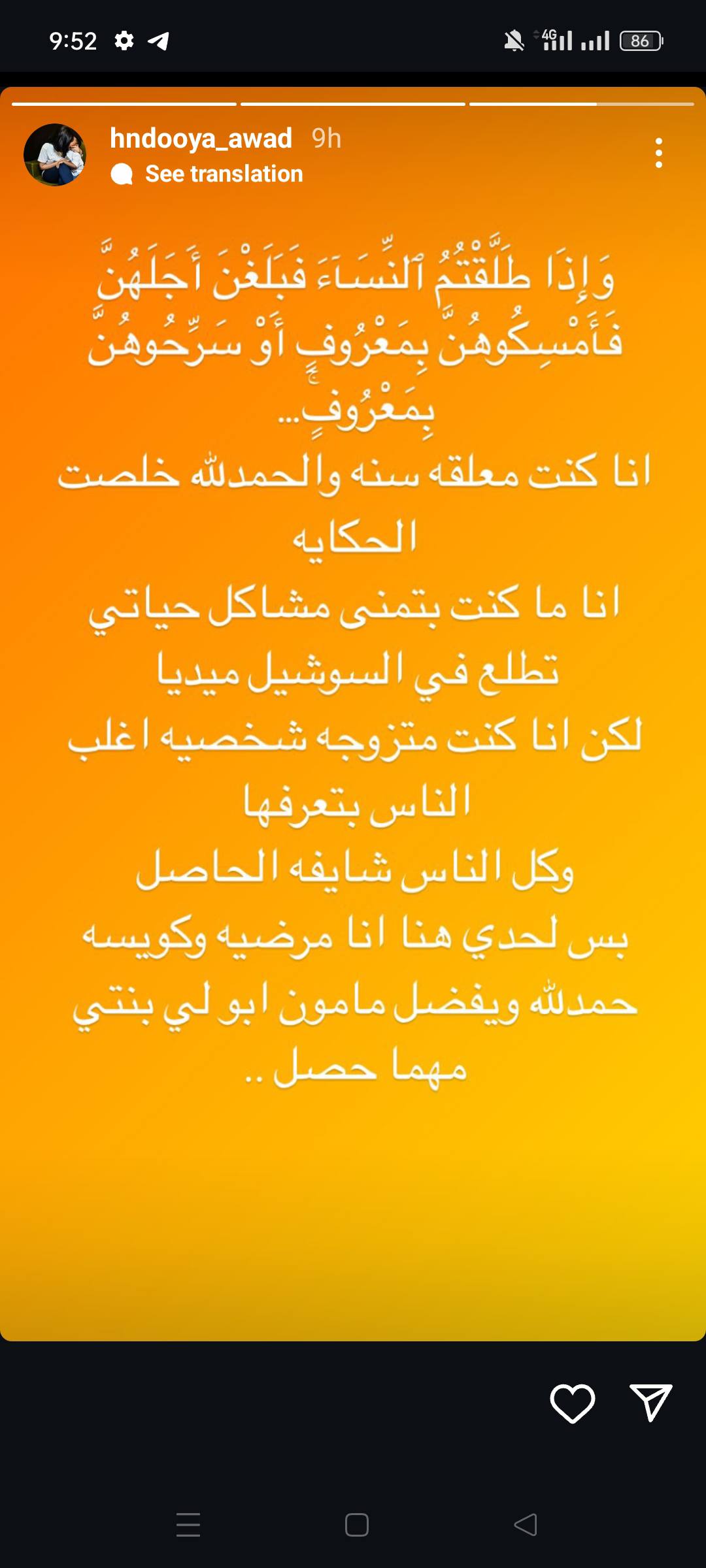
Task: Open the three-dot story options menu
Action: (x=658, y=153)
